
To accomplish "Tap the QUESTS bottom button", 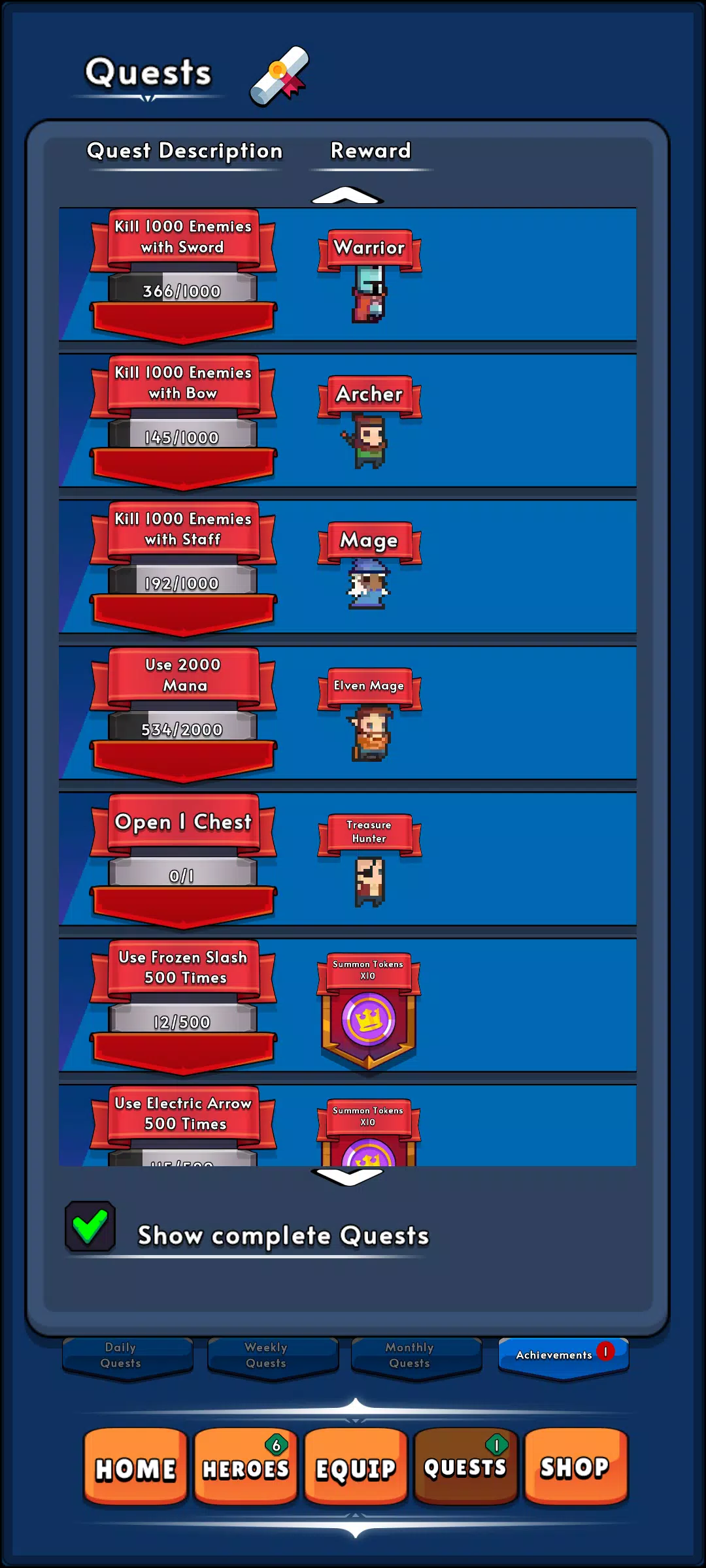I will pos(465,1467).
